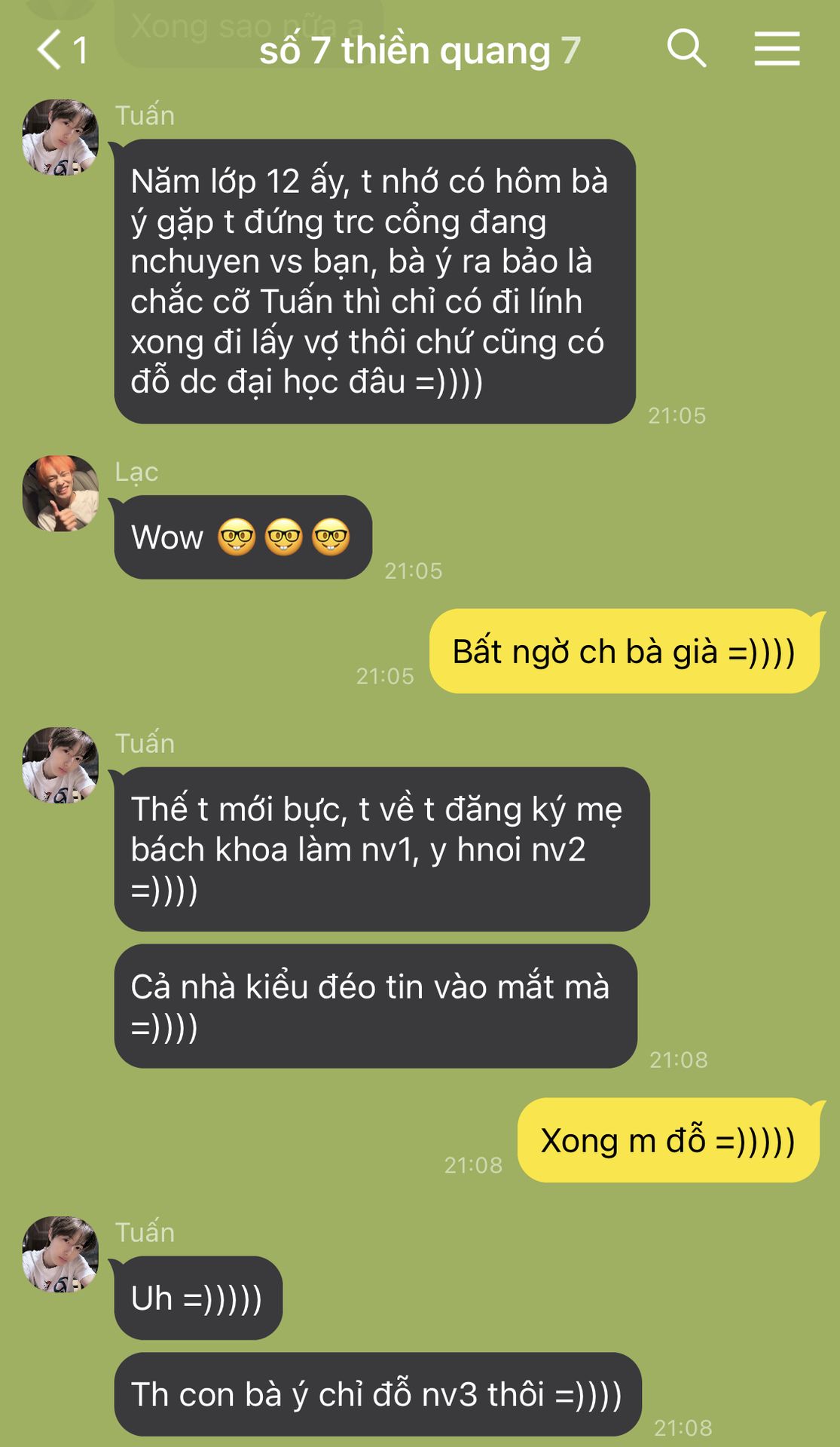The height and width of the screenshot is (1447, 840).
Task: Tap Tuấn's avatar beside the 'Năm lớp 12' message
Action: 60,137
